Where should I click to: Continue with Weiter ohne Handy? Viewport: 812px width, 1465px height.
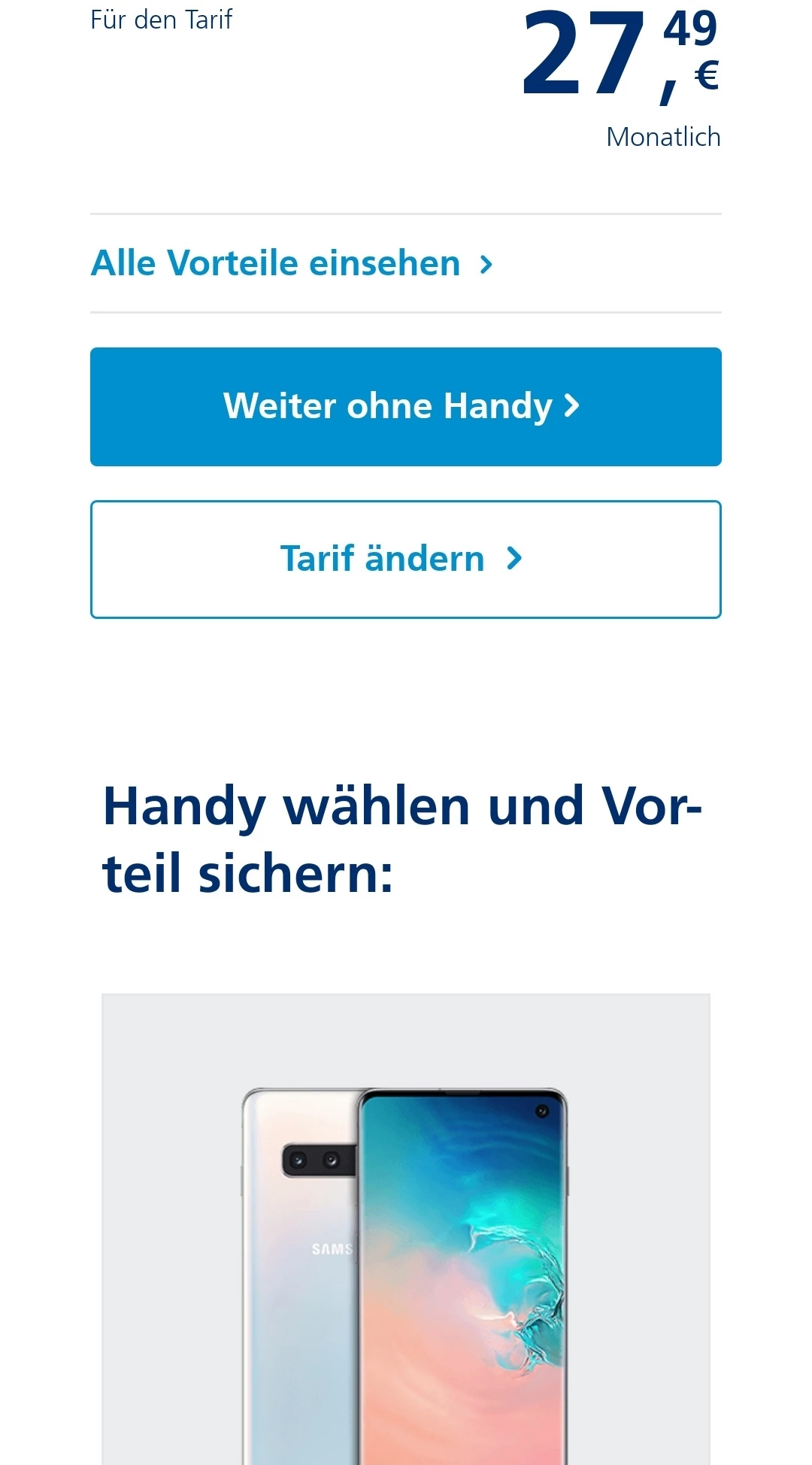click(x=406, y=407)
